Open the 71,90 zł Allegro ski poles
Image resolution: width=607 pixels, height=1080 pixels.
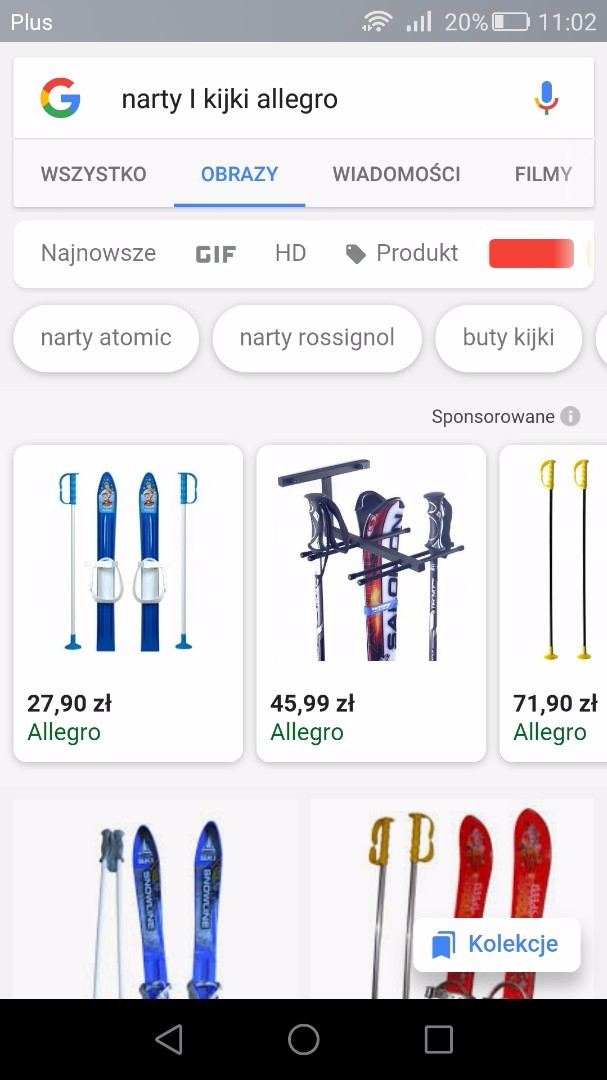point(555,602)
